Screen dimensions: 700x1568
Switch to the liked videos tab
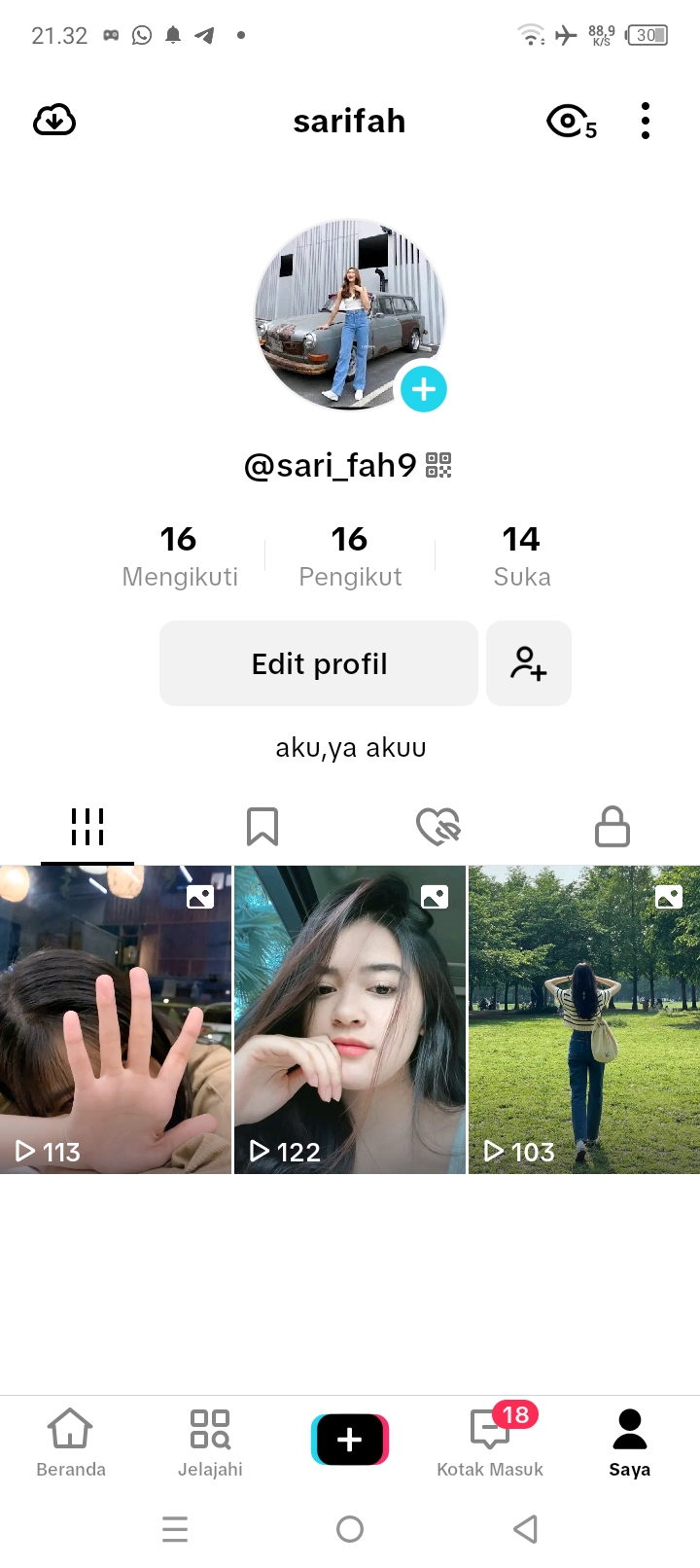(437, 828)
